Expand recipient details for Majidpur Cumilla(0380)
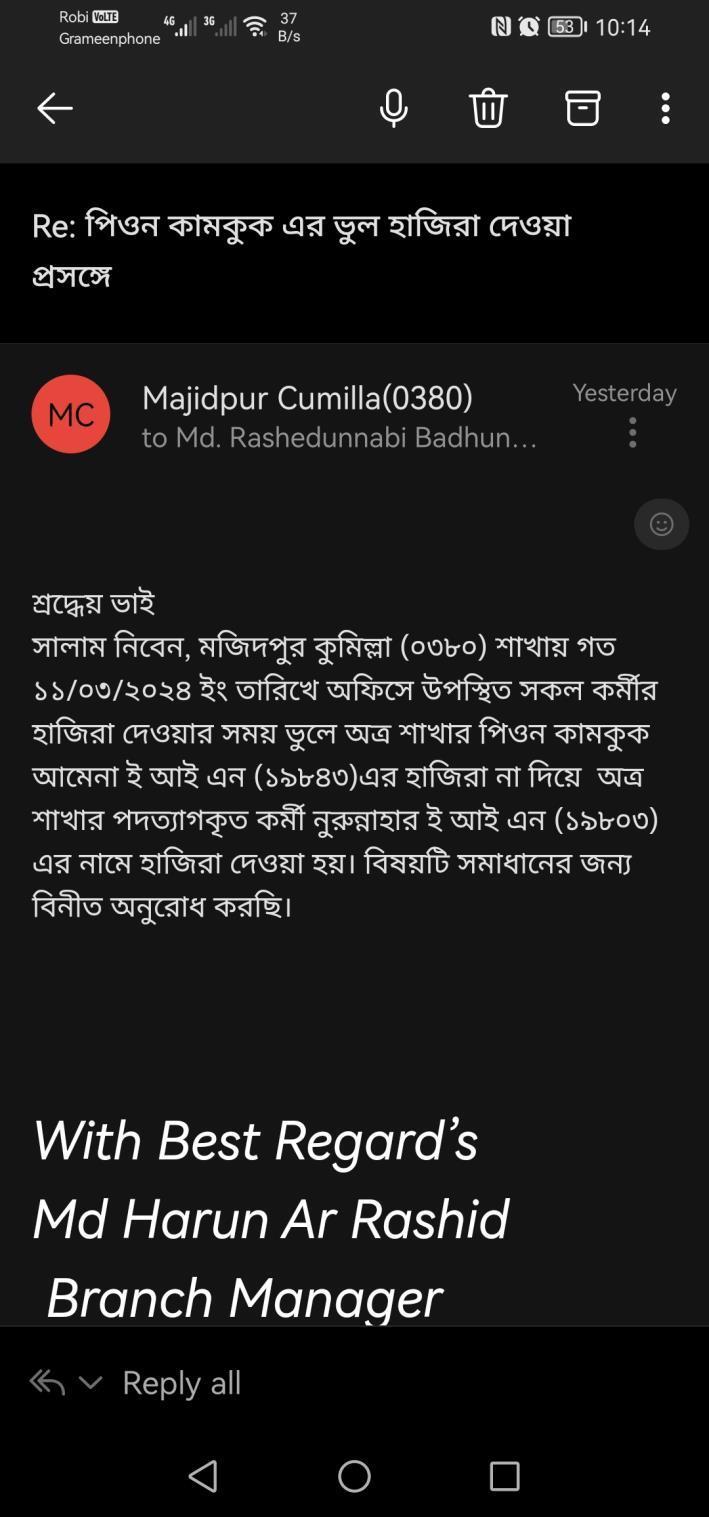Viewport: 709px width, 1517px height. 340,438
